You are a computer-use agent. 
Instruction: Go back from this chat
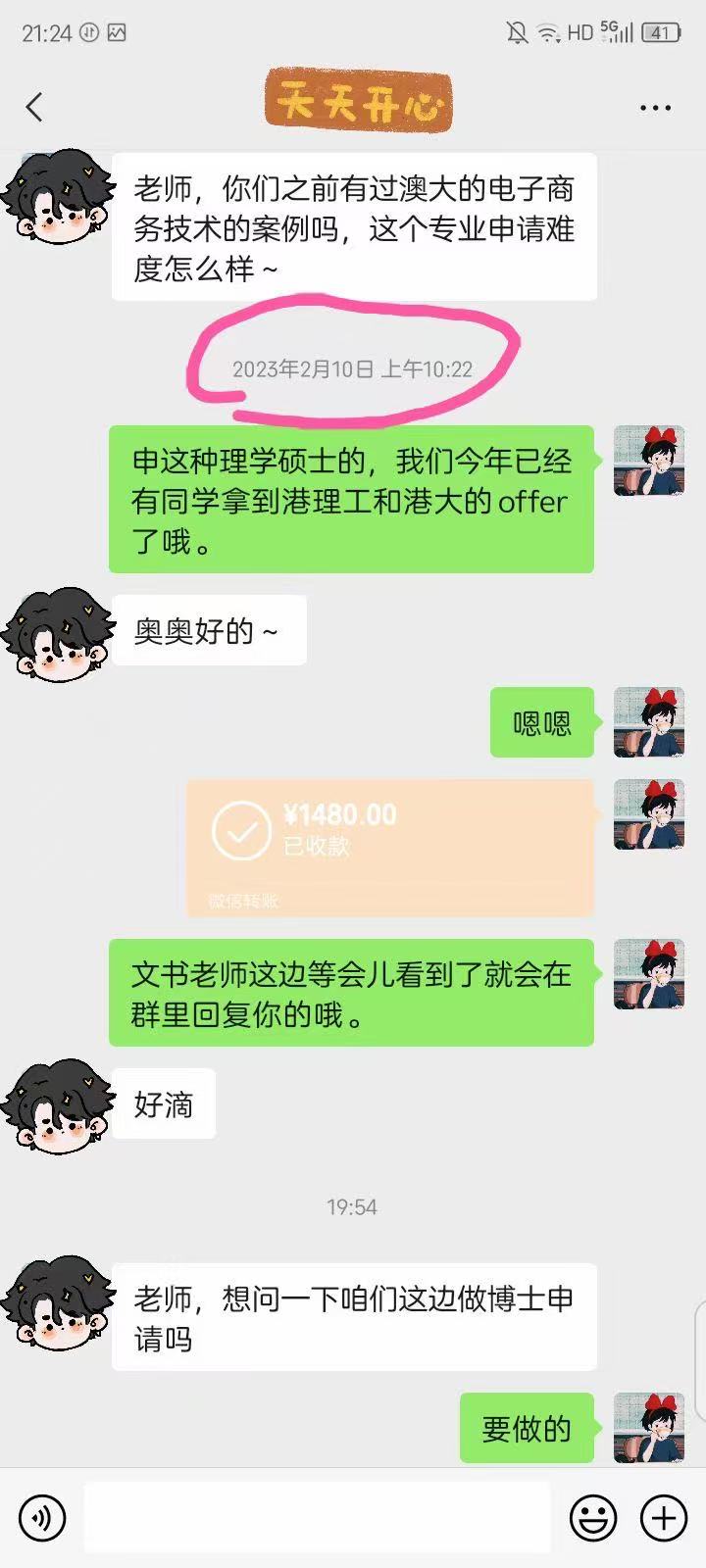pyautogui.click(x=35, y=107)
